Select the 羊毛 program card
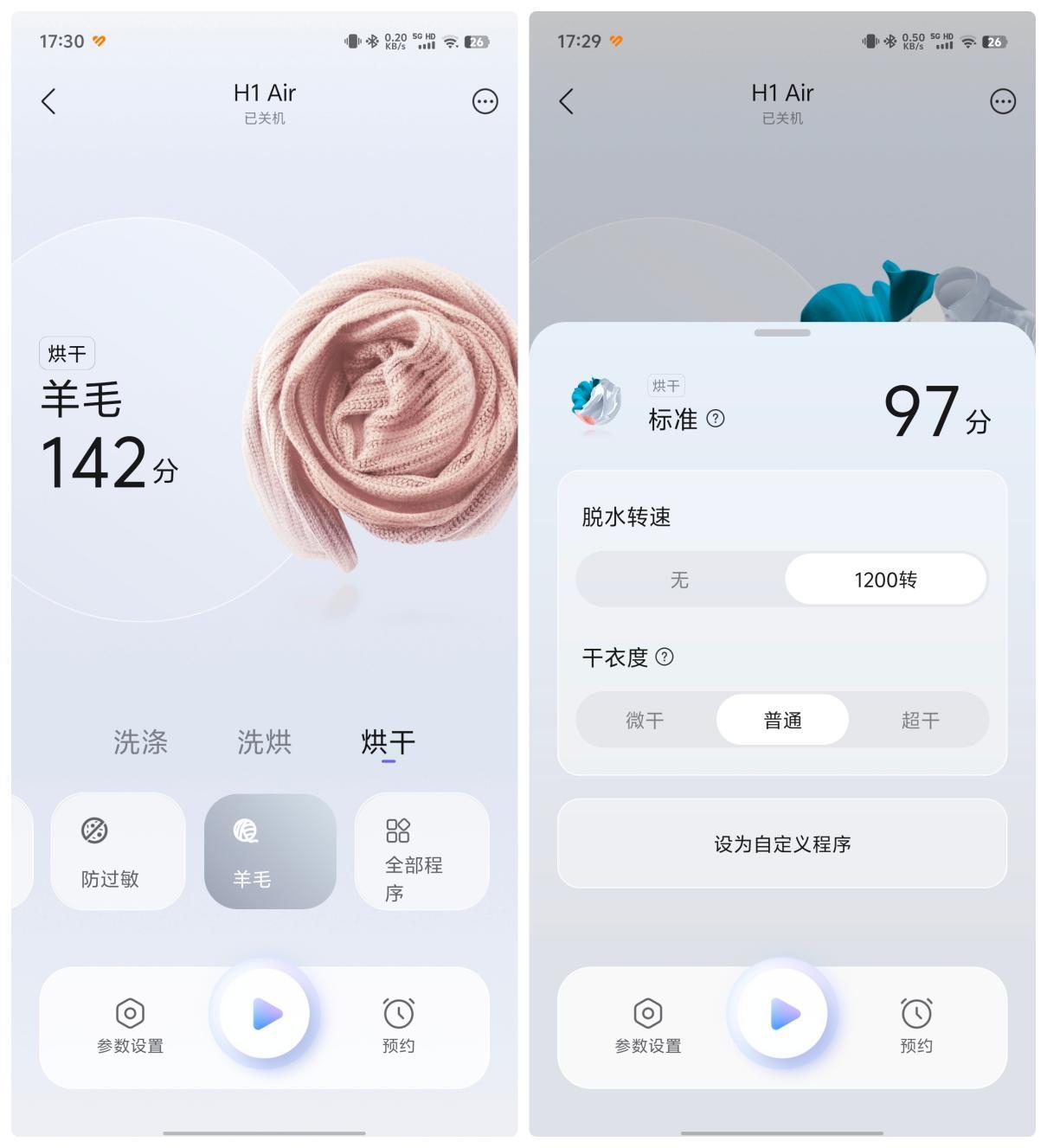This screenshot has height=1148, width=1047. (270, 851)
